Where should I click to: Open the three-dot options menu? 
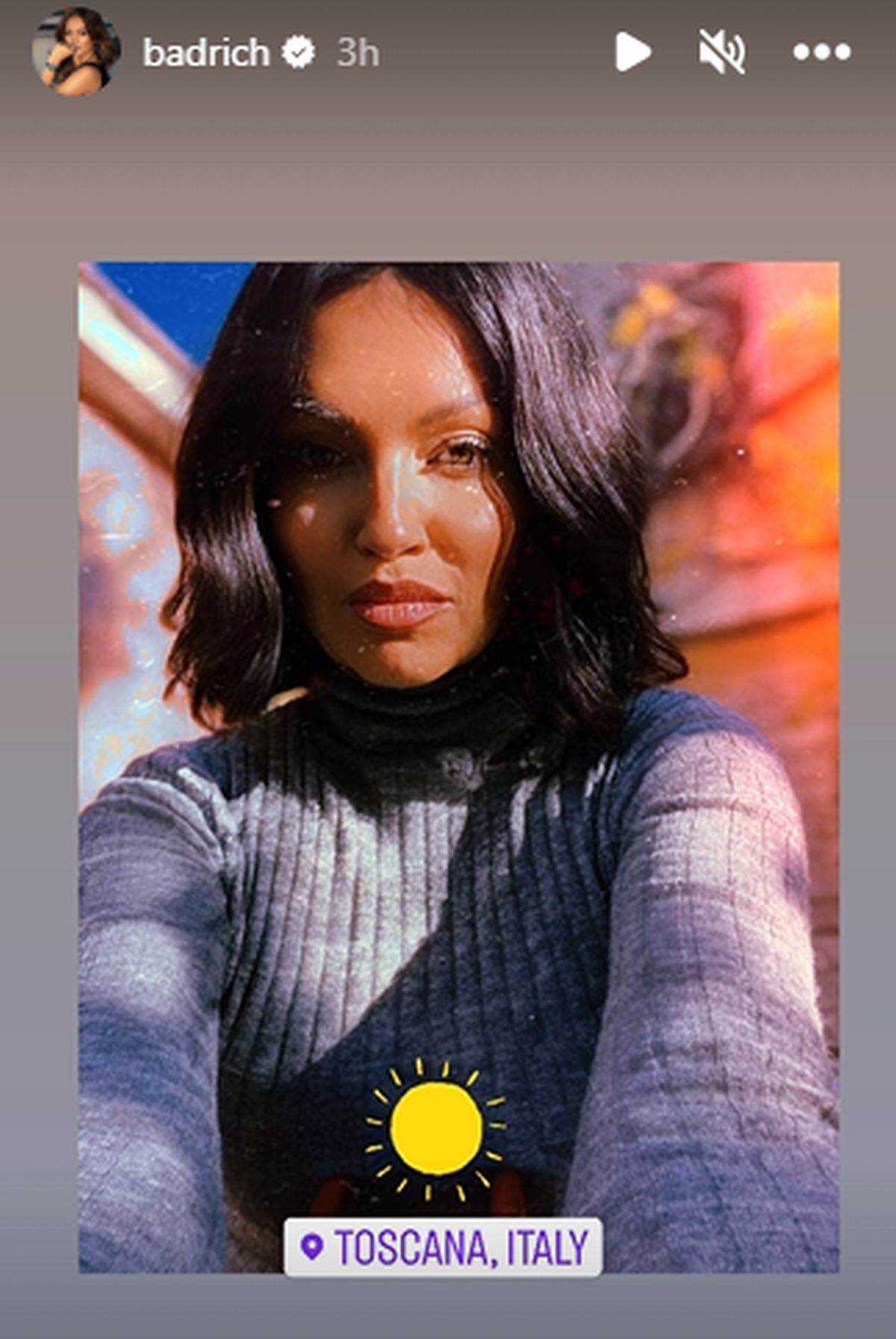coord(821,52)
